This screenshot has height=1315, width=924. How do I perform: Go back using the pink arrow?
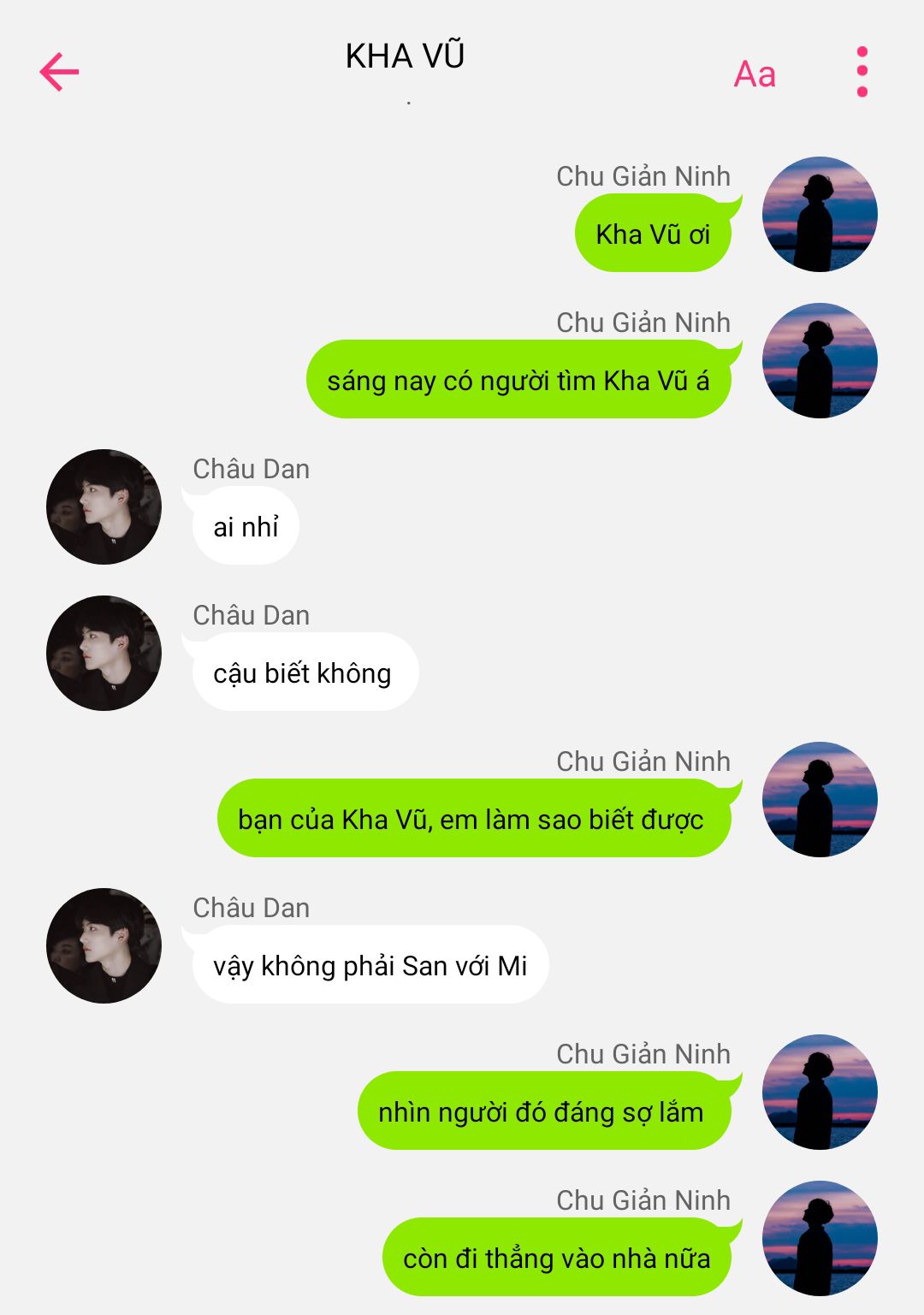[59, 72]
